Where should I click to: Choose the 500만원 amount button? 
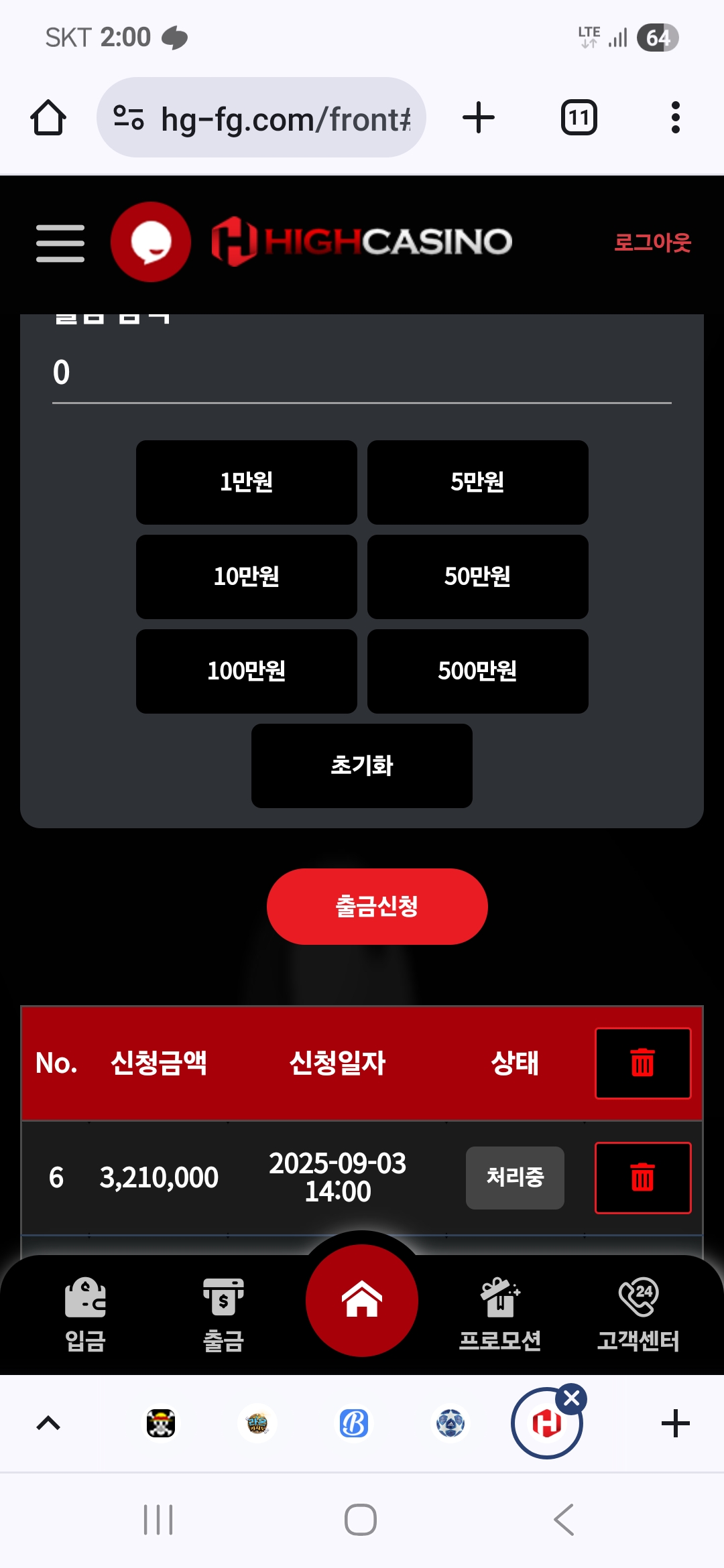[x=477, y=671]
